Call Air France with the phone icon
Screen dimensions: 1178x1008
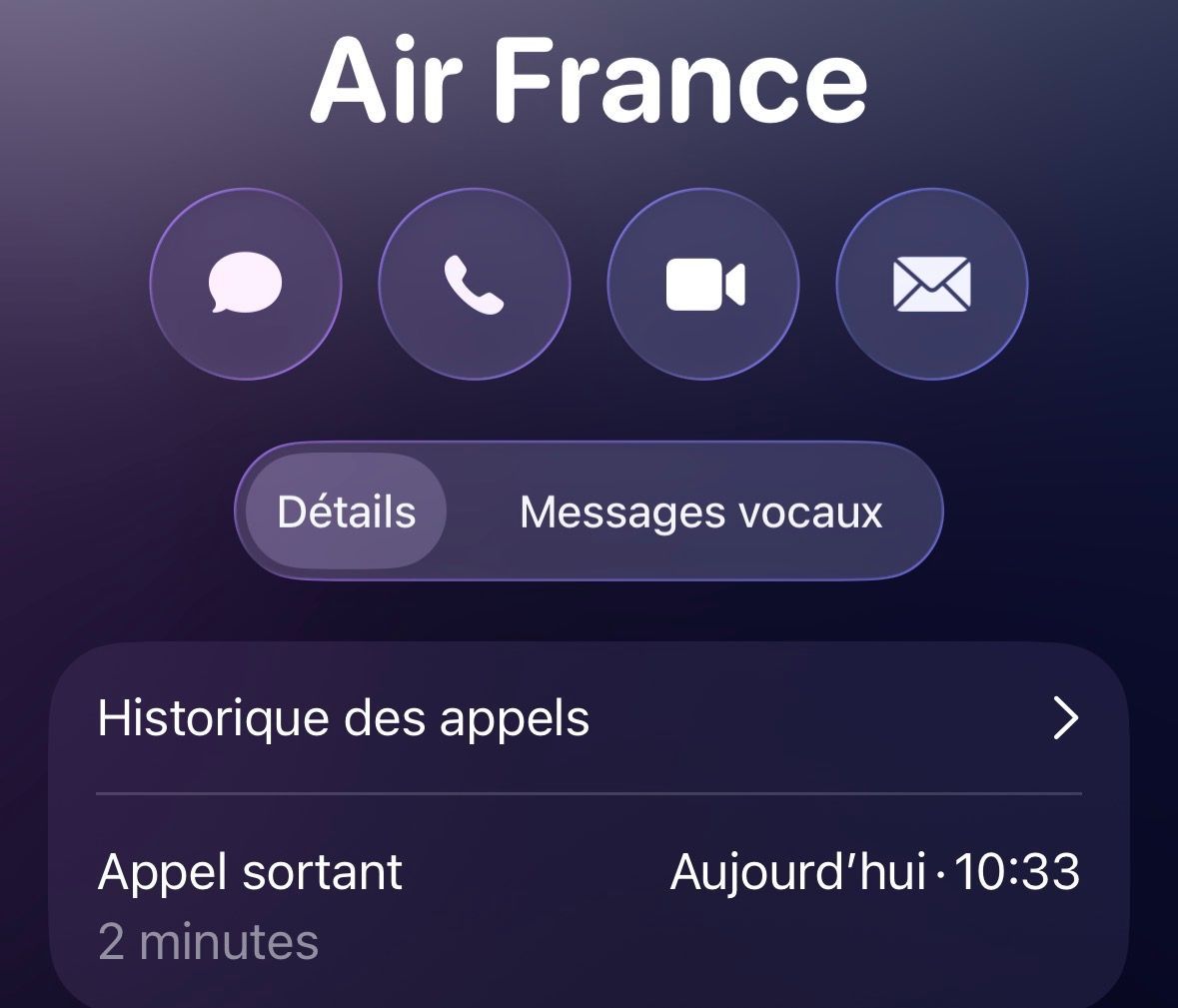point(474,284)
